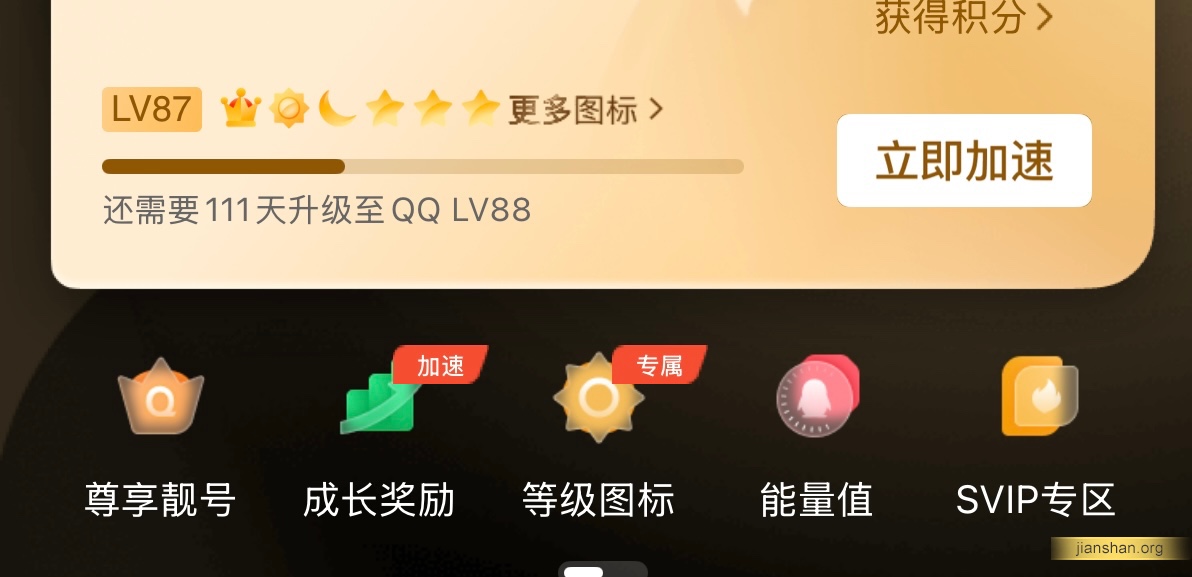This screenshot has width=1192, height=577.
Task: View 更多图标 level icons
Action: pyautogui.click(x=585, y=110)
